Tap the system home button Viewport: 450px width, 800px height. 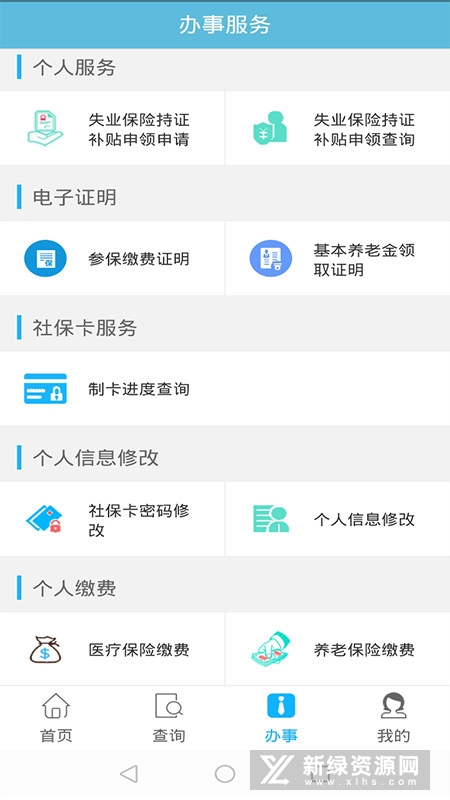(x=225, y=774)
